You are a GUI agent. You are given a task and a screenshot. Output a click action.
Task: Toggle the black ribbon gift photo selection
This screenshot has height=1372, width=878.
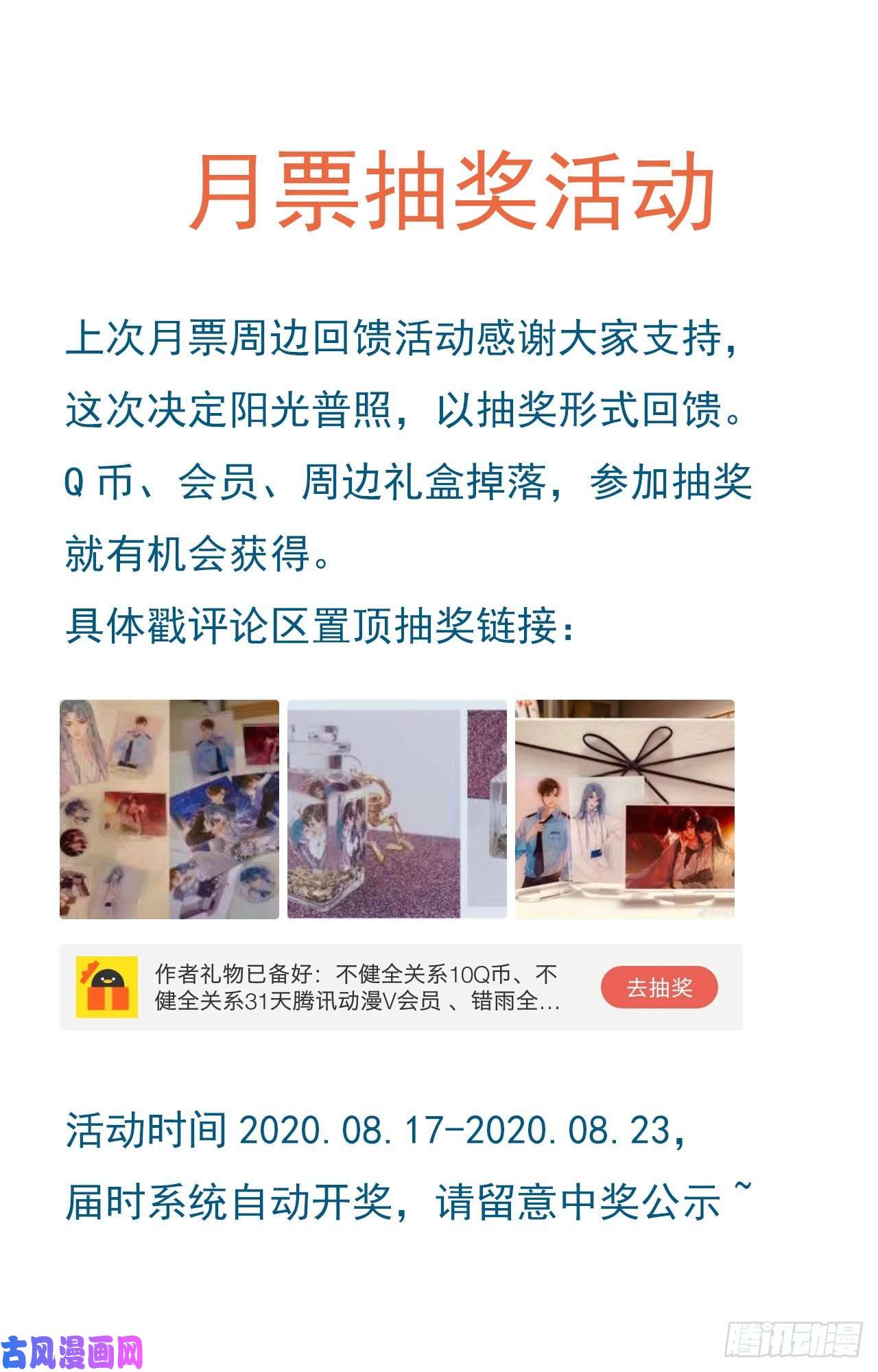click(624, 807)
